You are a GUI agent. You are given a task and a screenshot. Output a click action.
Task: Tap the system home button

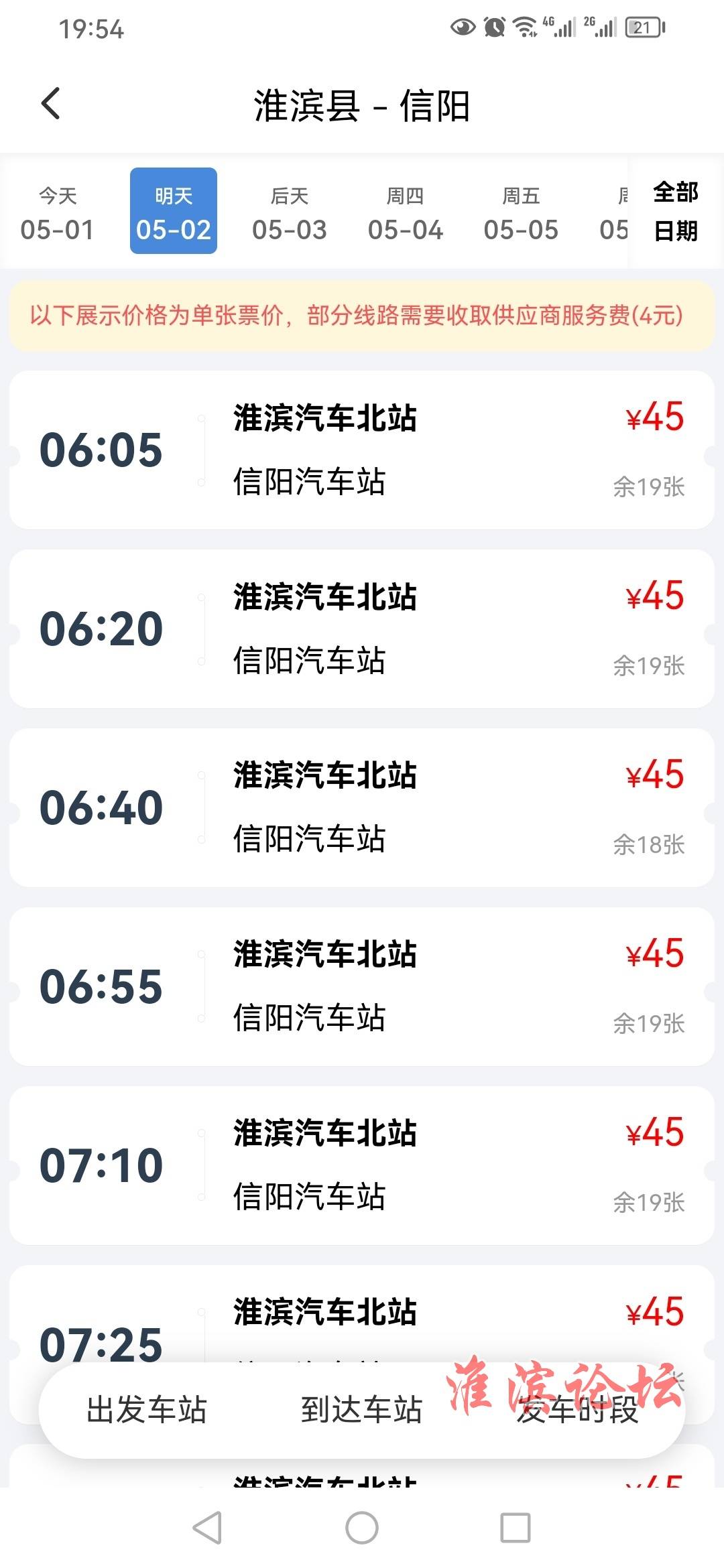click(x=362, y=1528)
